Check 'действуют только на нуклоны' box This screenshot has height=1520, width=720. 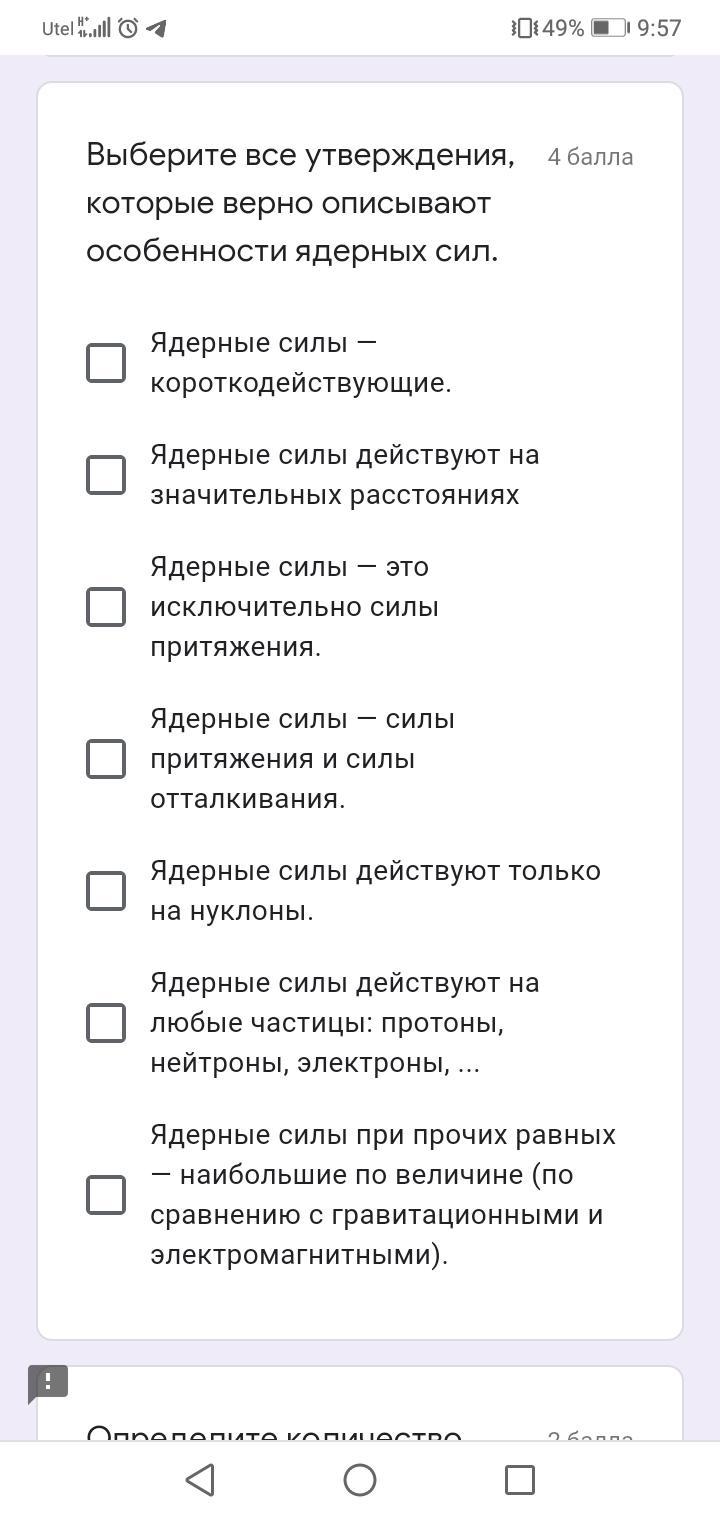tap(106, 891)
